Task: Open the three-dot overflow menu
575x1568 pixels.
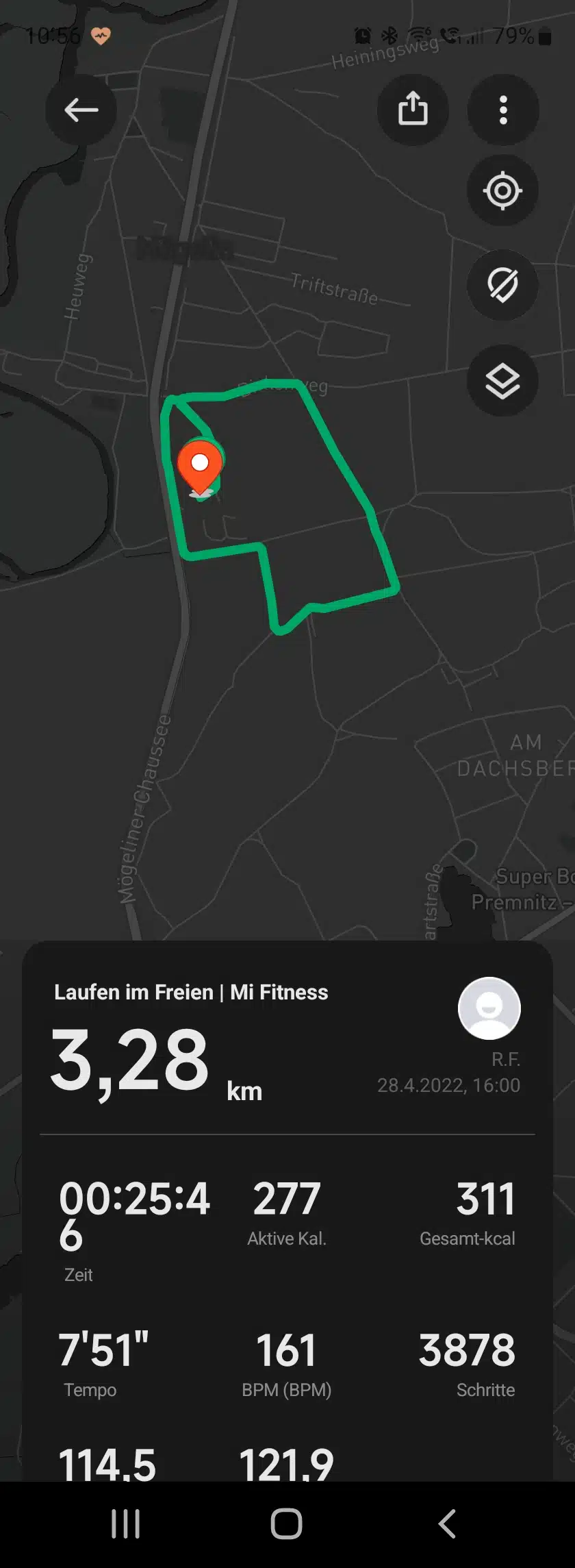Action: (503, 110)
